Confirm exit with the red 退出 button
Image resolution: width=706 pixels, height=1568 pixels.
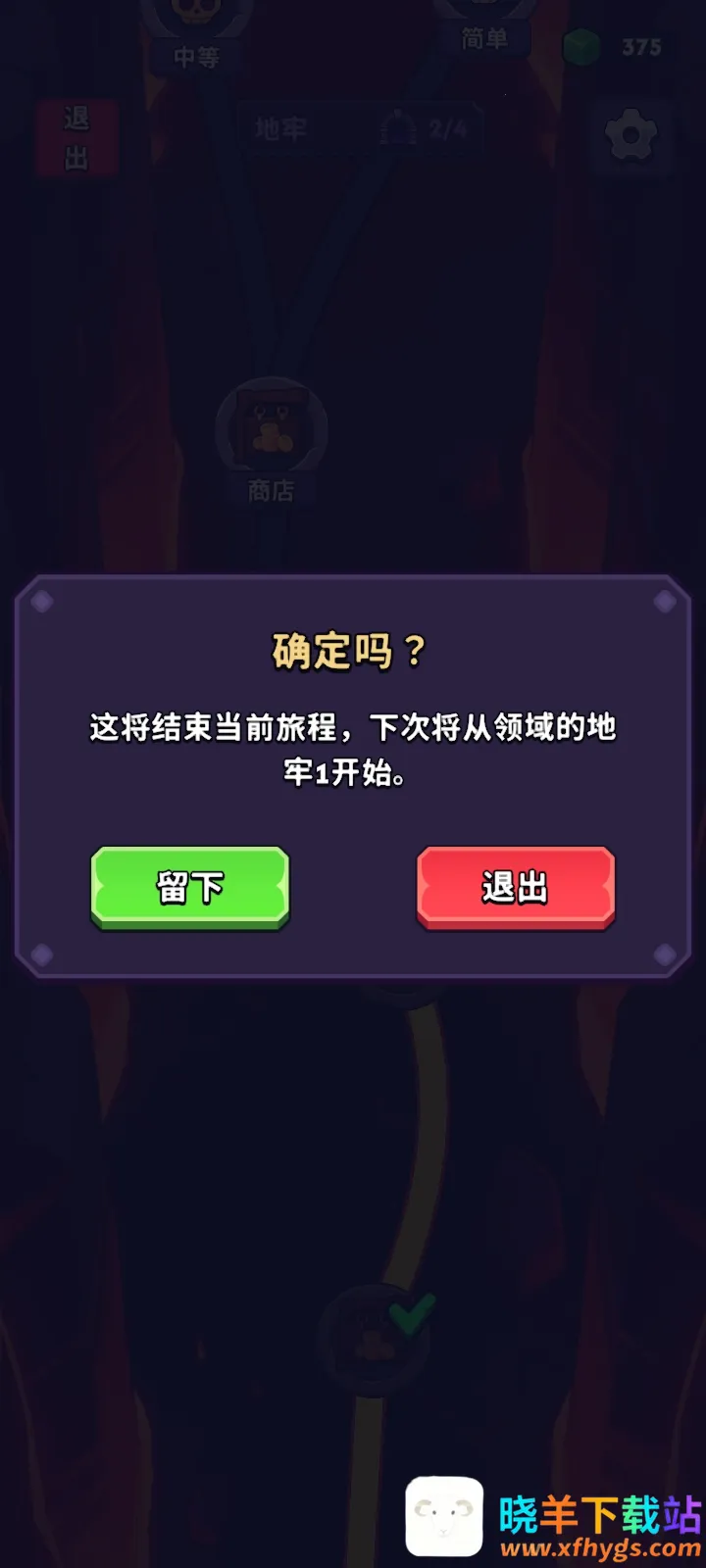coord(516,887)
